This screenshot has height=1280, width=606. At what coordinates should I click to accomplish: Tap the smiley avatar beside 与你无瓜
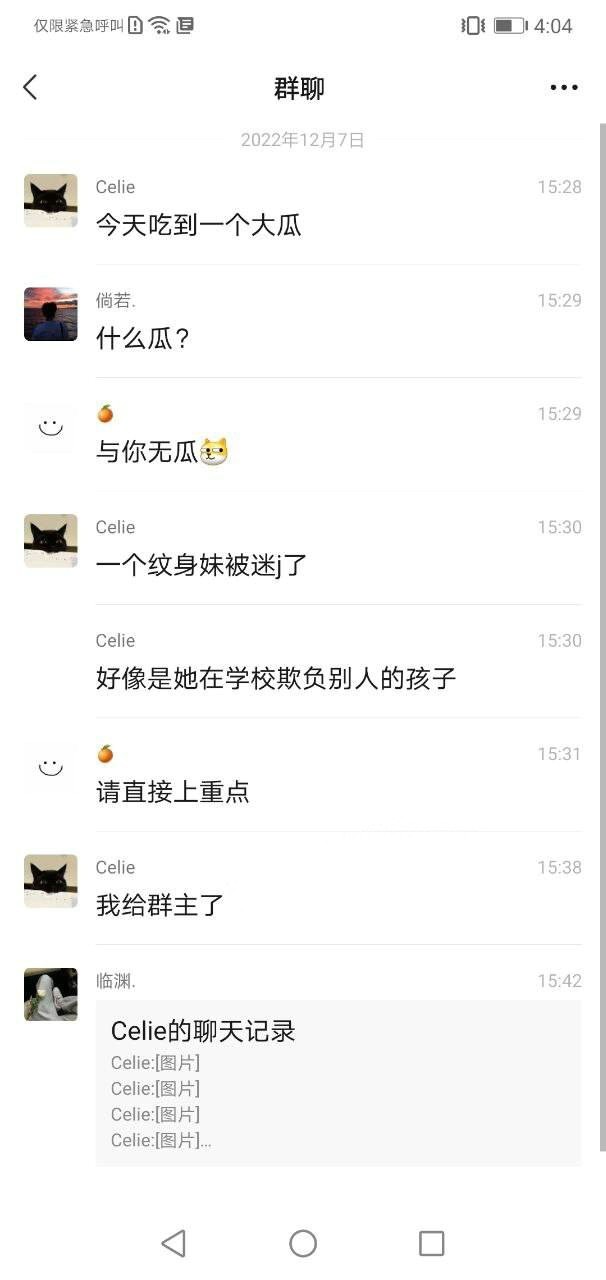51,427
